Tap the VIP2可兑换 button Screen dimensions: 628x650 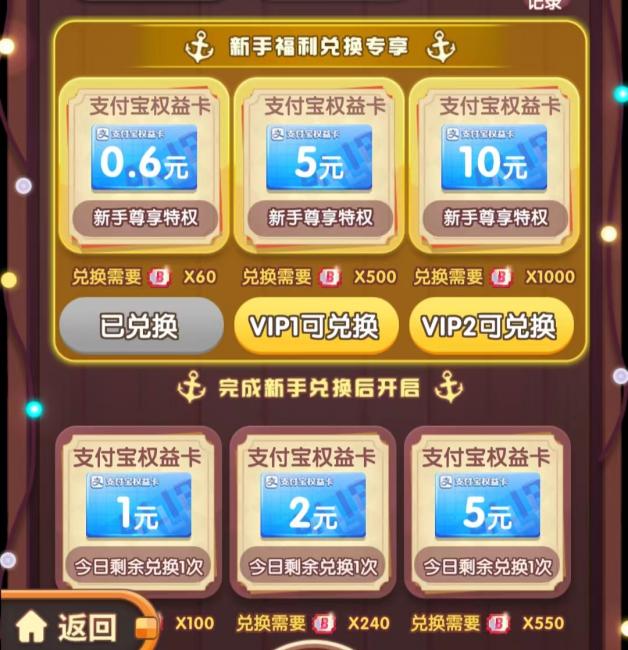click(492, 326)
